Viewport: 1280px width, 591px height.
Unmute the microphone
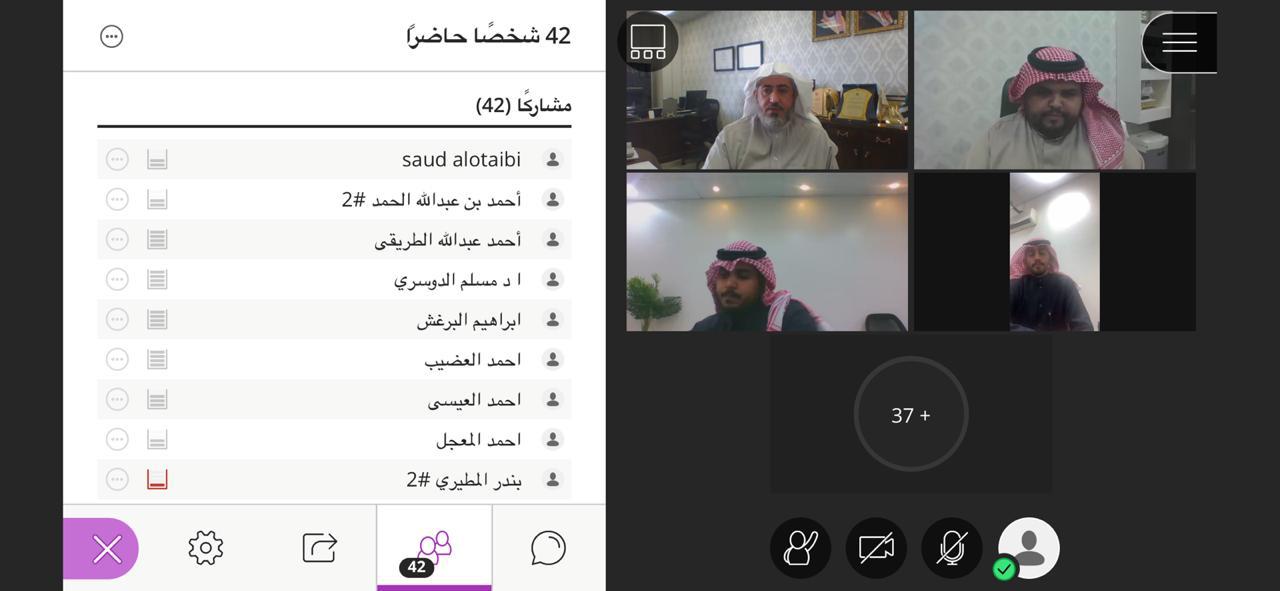(x=951, y=548)
